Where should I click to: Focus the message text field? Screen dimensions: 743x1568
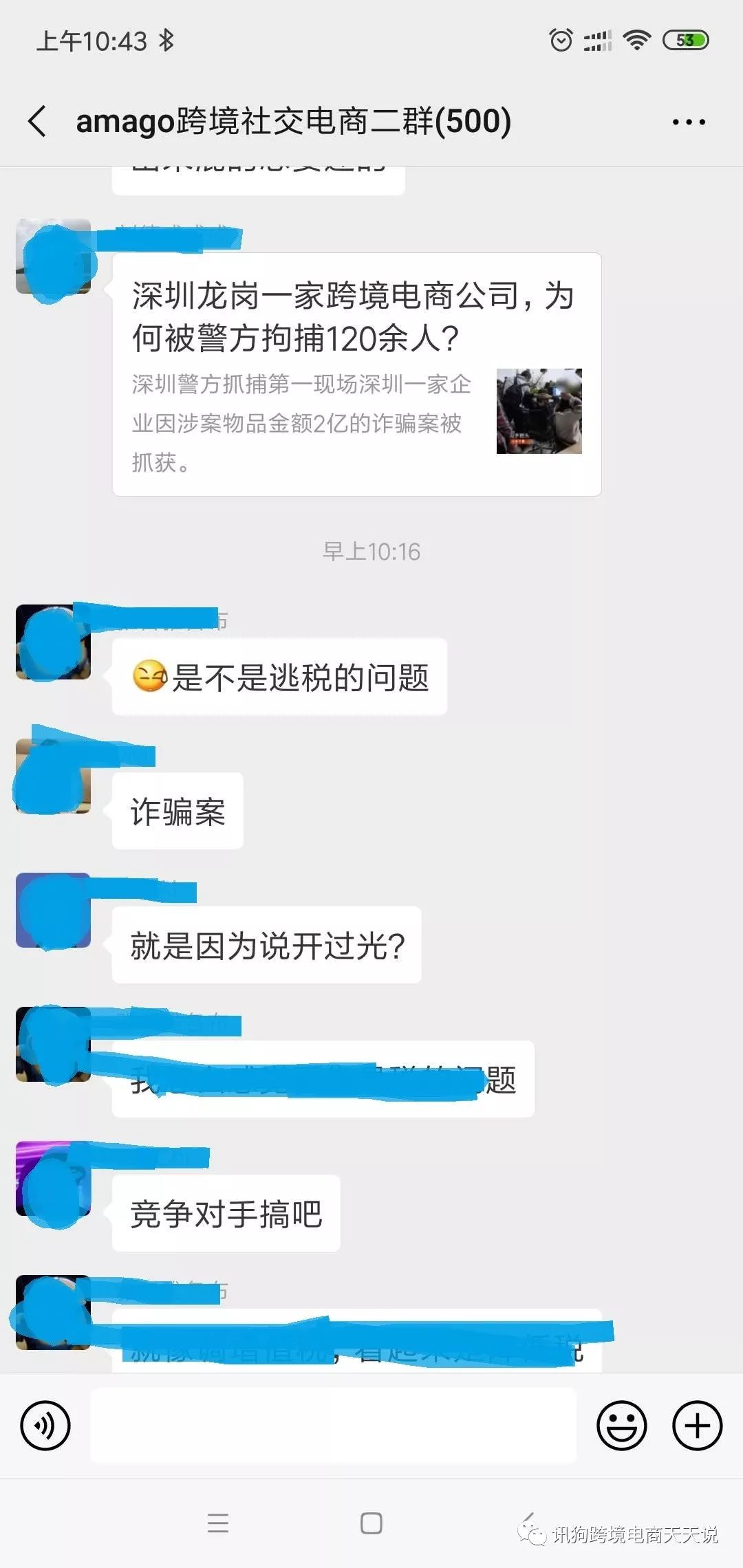pos(333,1426)
